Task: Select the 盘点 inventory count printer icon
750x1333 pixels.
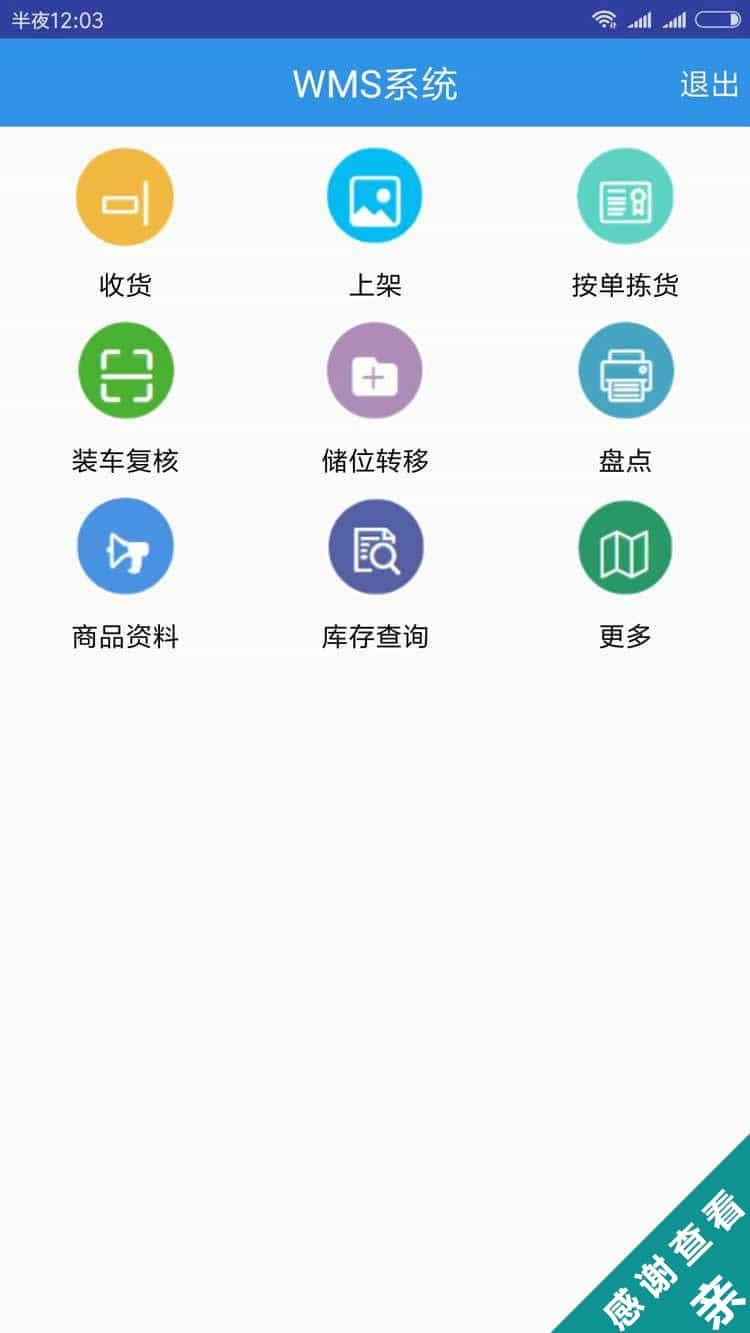Action: click(625, 370)
